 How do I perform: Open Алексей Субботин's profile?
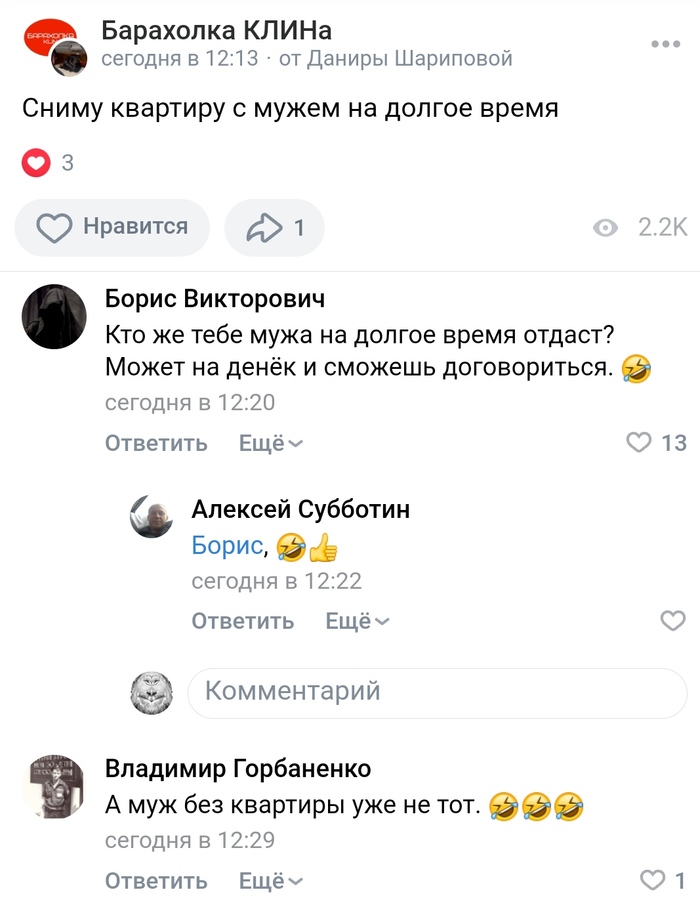click(x=300, y=509)
